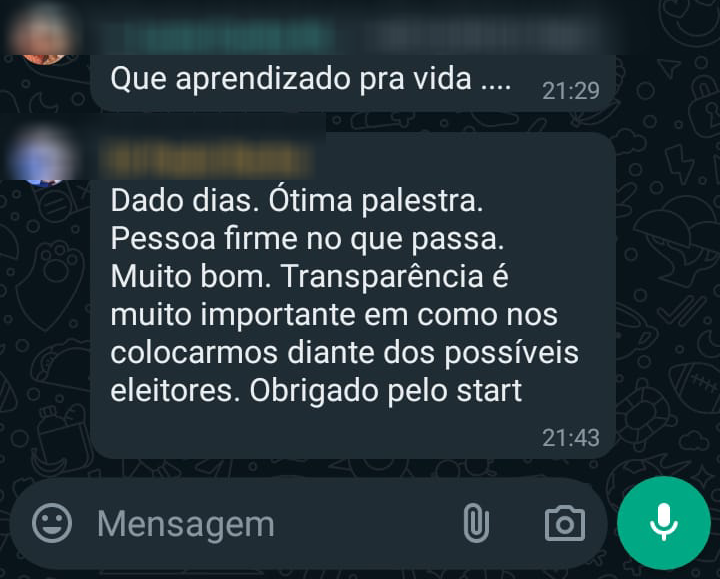The image size is (720, 579).
Task: Open the camera from message bar
Action: coord(564,522)
